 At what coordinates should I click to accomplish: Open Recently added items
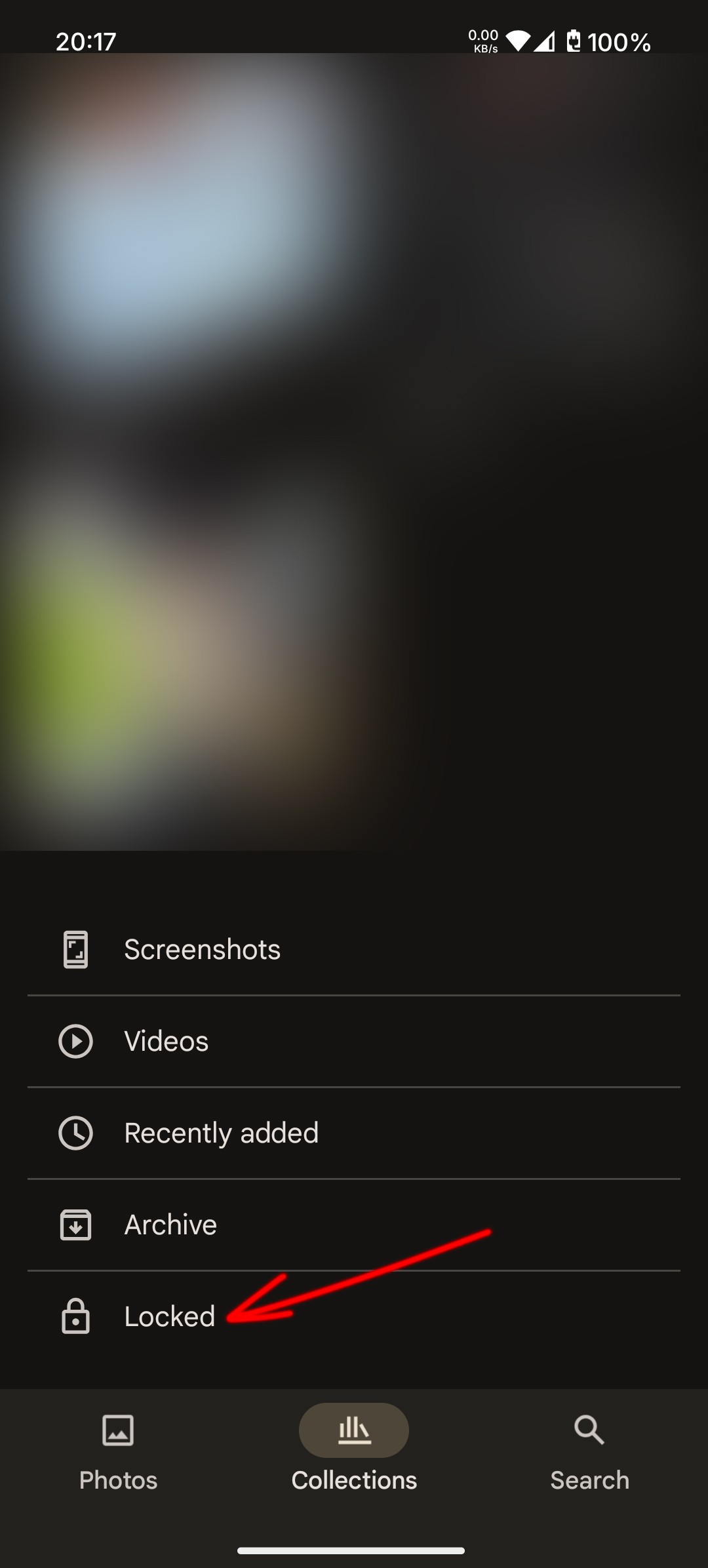(x=221, y=1133)
